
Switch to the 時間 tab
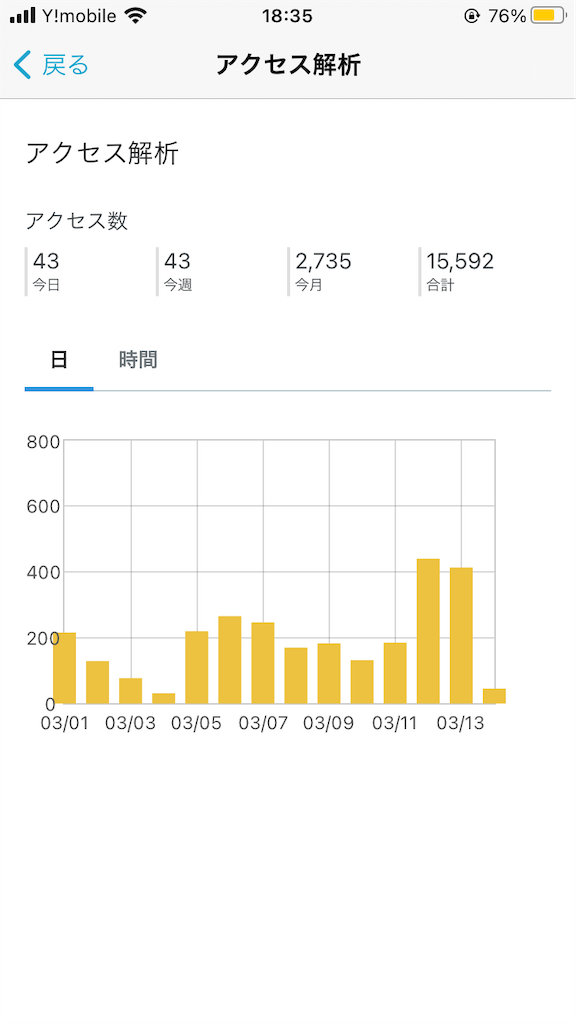138,360
